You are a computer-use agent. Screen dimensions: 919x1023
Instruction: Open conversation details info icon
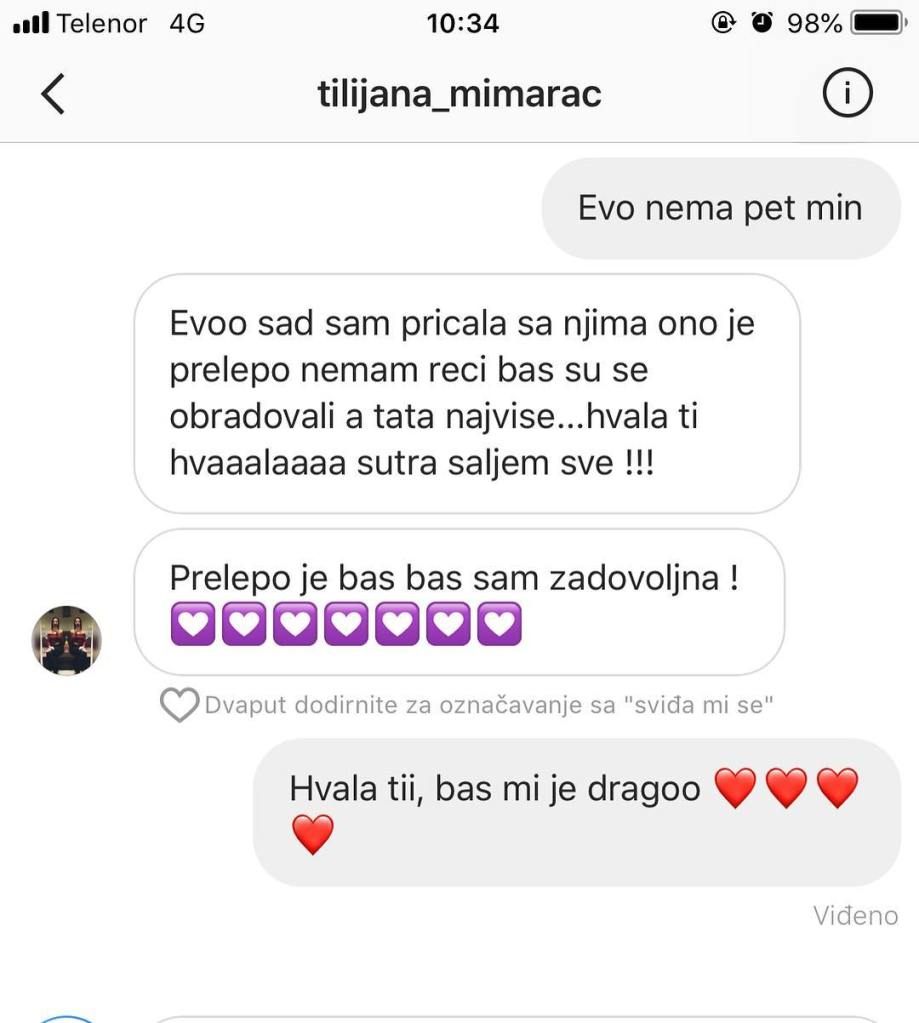coord(847,94)
